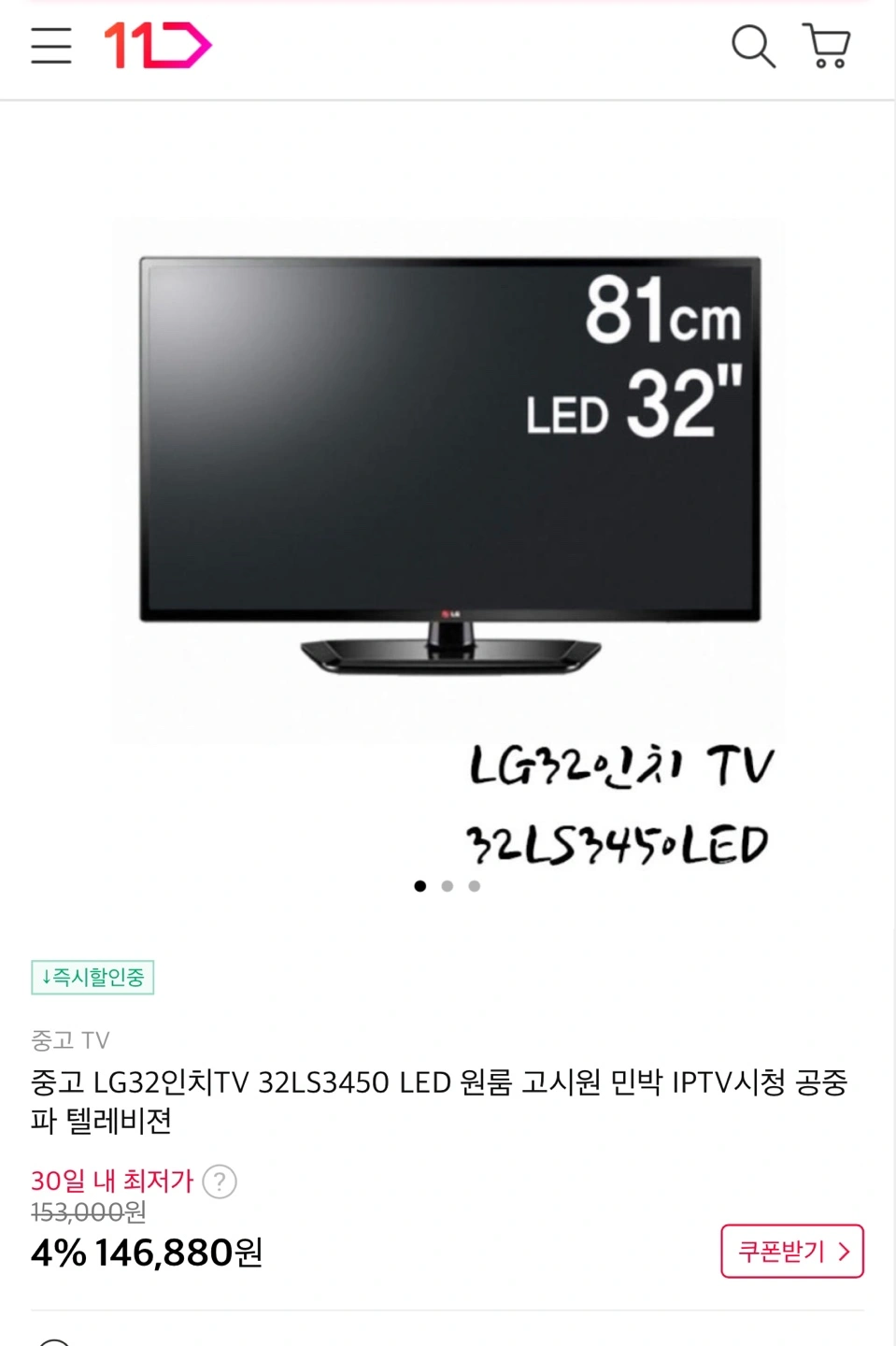Select the 즉시할인중 discount badge
Viewport: 896px width, 1346px height.
click(x=92, y=976)
